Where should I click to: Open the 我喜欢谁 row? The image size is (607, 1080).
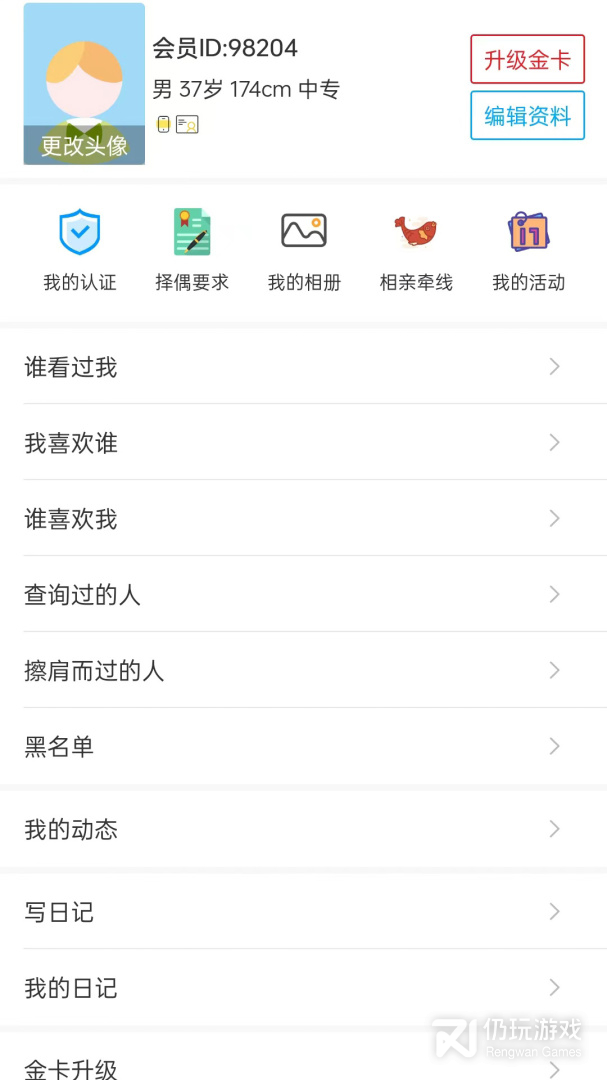tap(303, 443)
